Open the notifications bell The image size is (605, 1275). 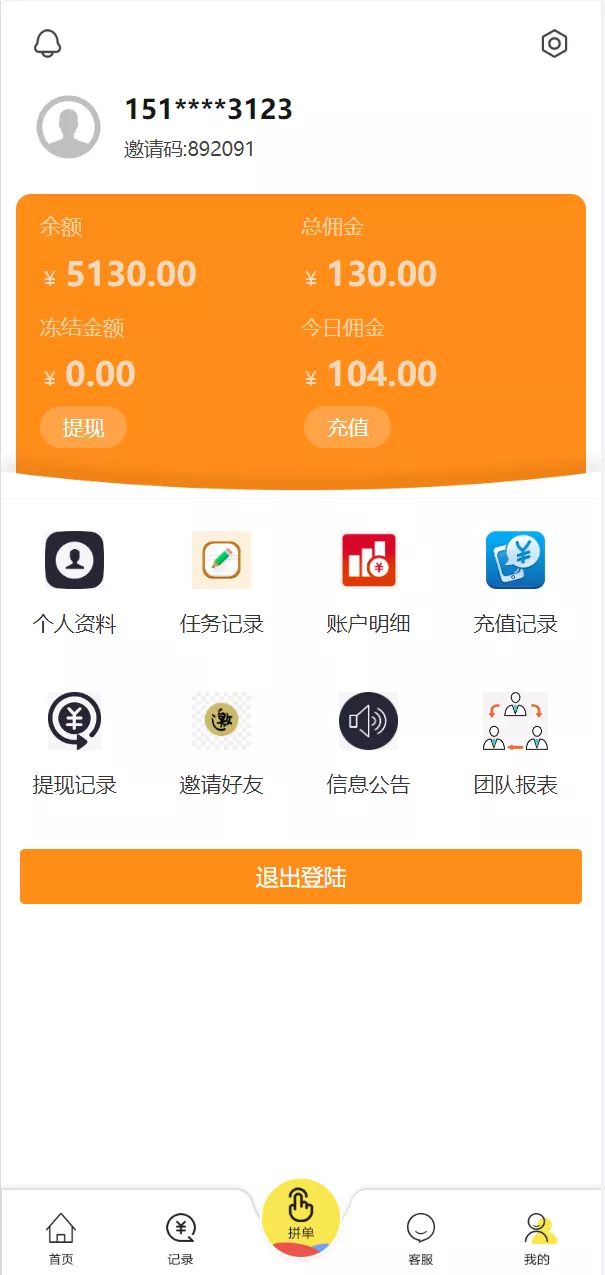coord(48,44)
